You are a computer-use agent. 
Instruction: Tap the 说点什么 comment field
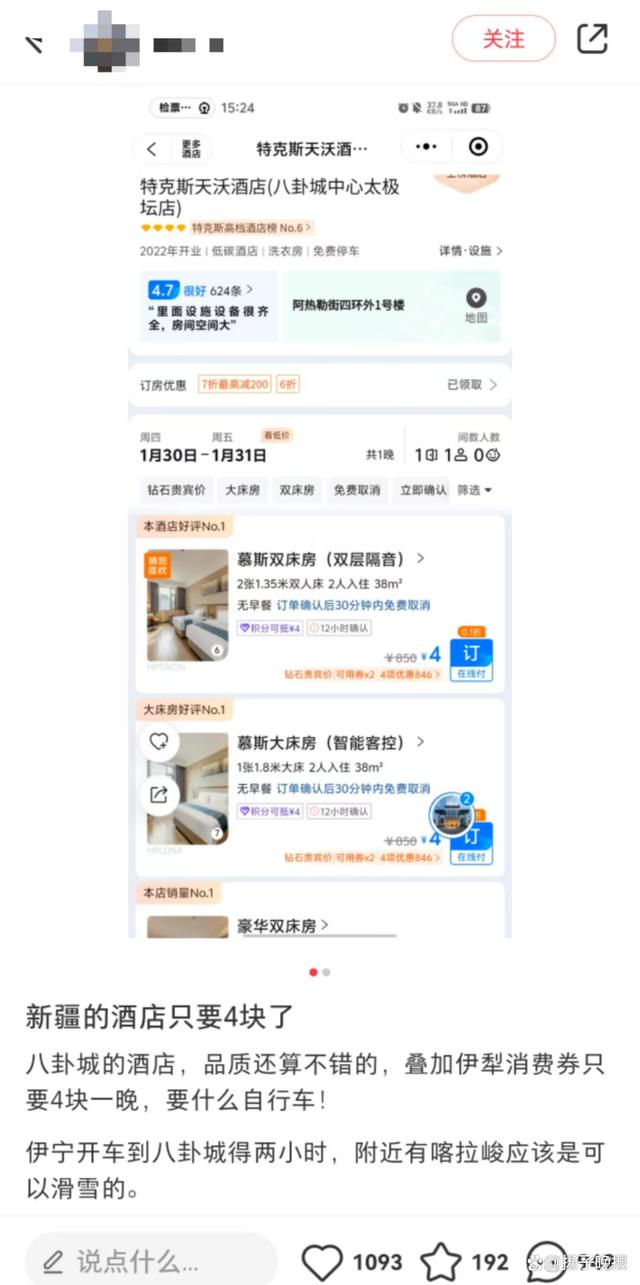pyautogui.click(x=150, y=1260)
